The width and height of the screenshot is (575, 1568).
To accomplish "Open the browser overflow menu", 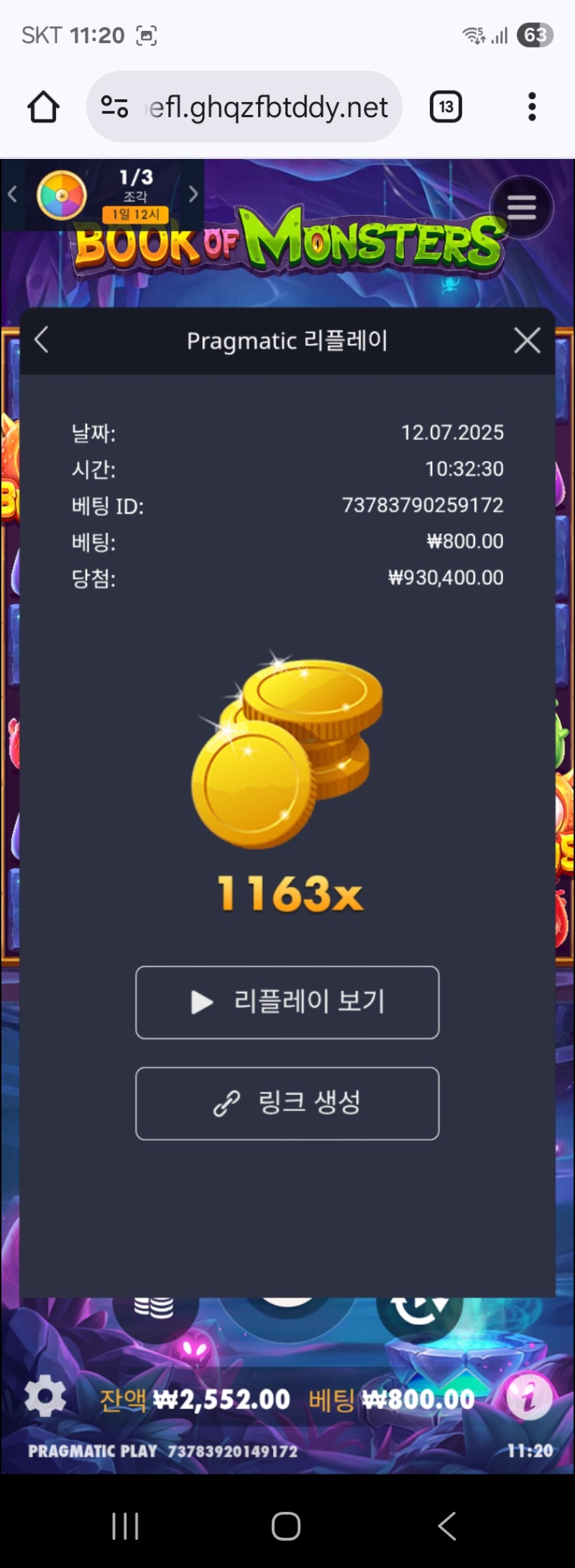I will pyautogui.click(x=532, y=107).
